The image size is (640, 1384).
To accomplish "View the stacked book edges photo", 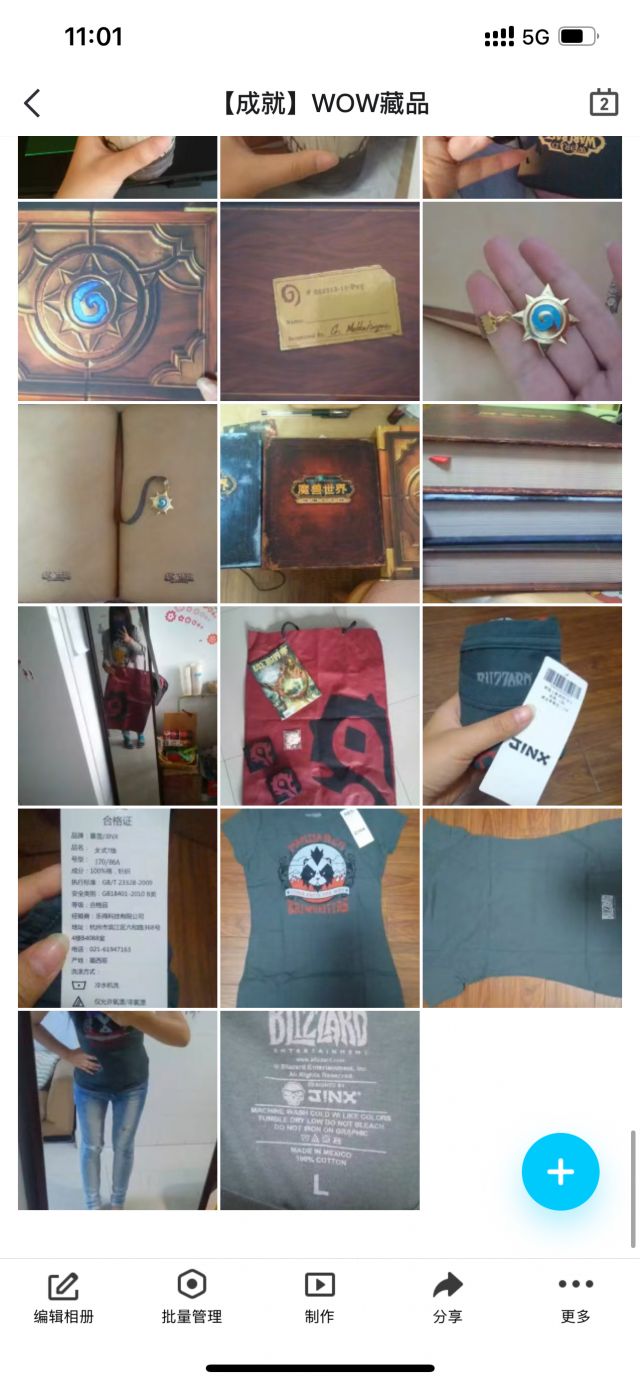I will [521, 503].
